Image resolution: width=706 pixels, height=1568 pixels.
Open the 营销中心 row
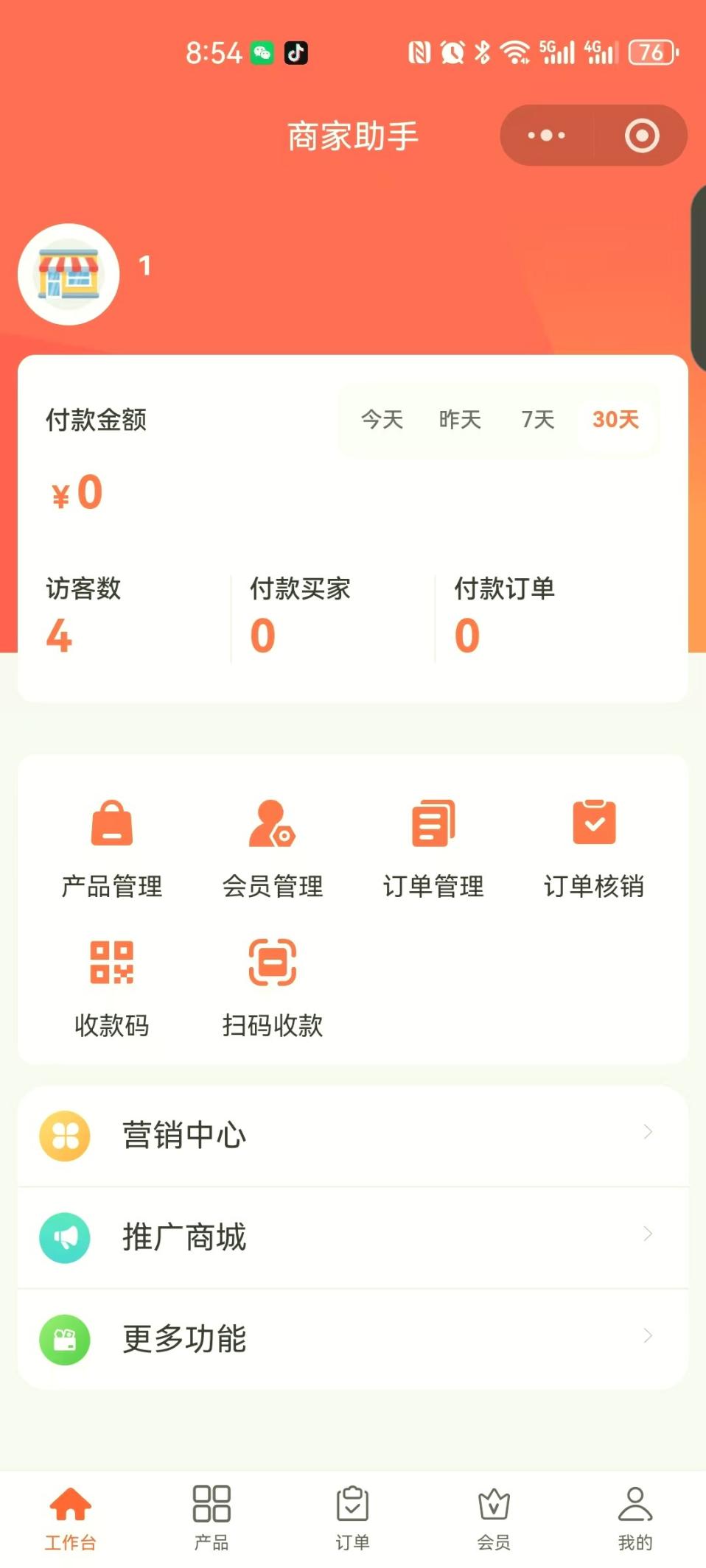pyautogui.click(x=352, y=1135)
